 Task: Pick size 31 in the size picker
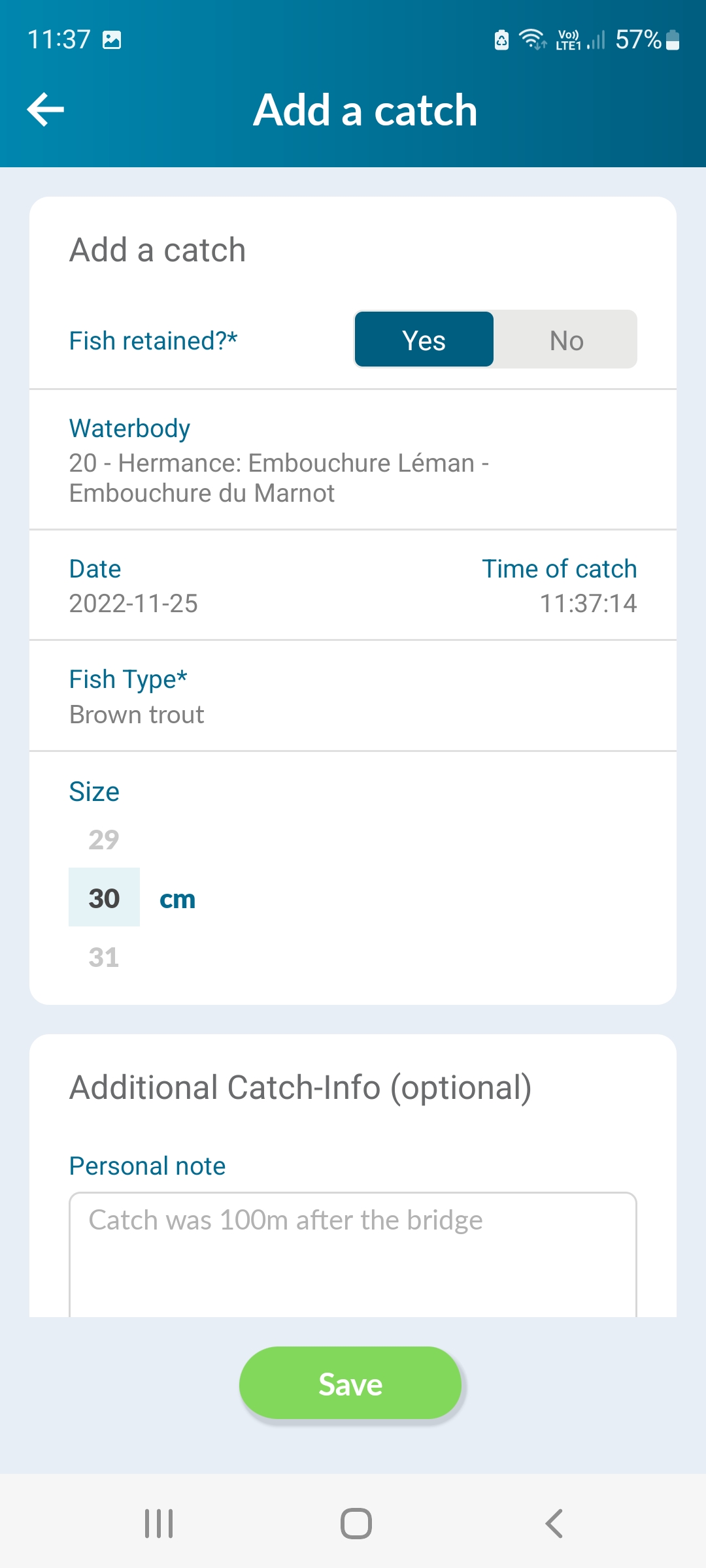pos(104,957)
